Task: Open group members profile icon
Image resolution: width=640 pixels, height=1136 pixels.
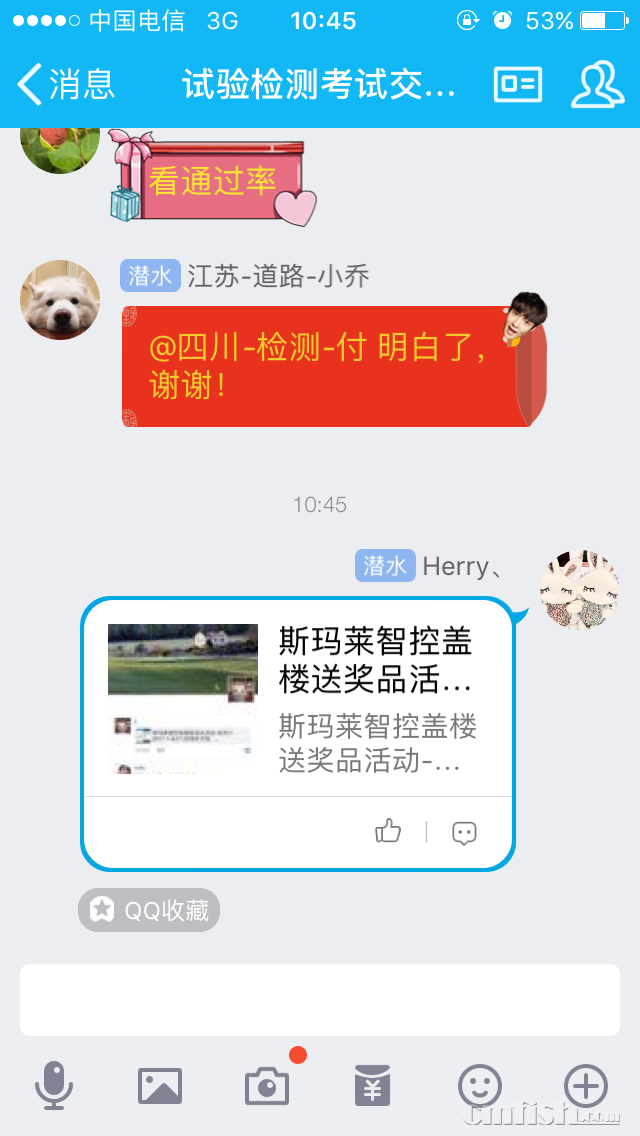Action: tap(597, 85)
